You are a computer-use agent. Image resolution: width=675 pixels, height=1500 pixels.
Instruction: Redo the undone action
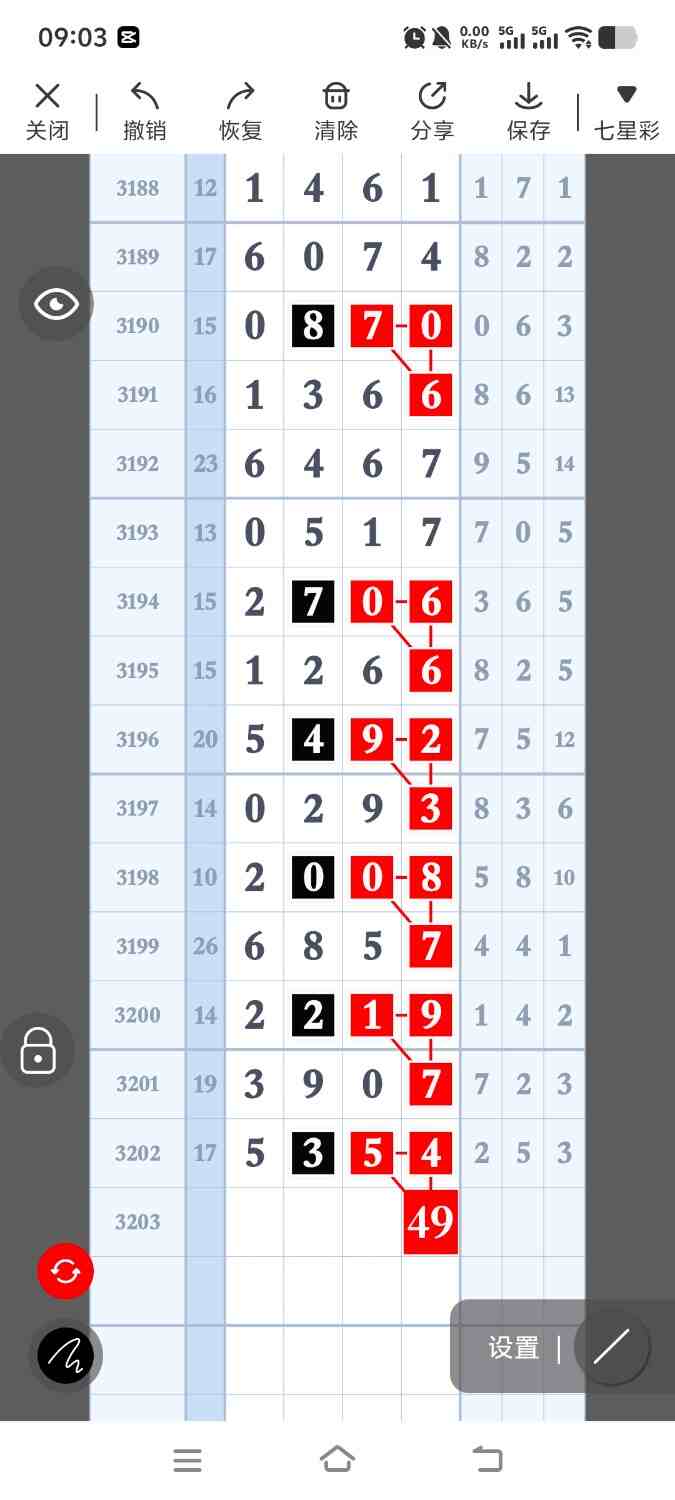coord(240,111)
